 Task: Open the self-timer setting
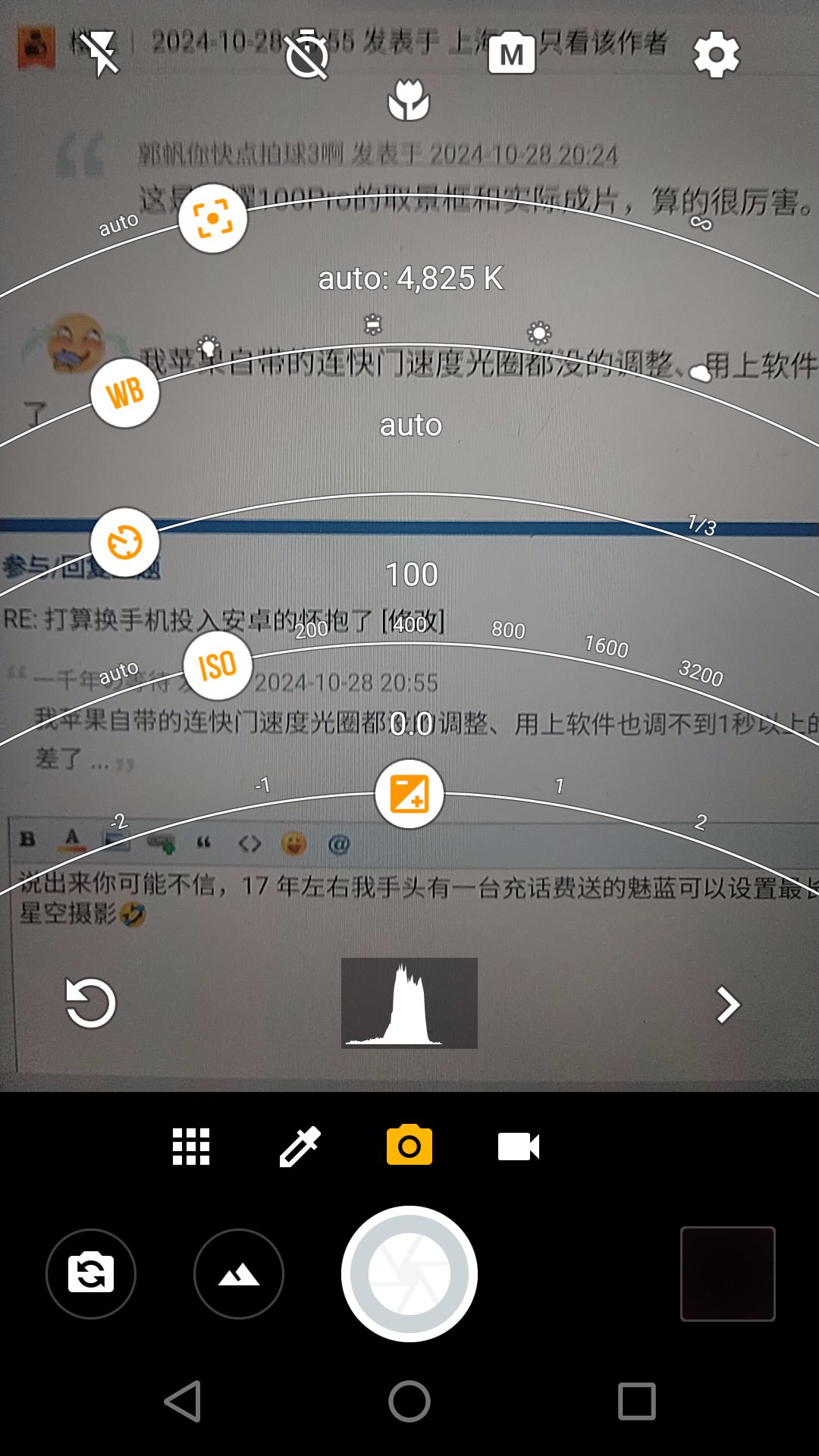(x=307, y=54)
